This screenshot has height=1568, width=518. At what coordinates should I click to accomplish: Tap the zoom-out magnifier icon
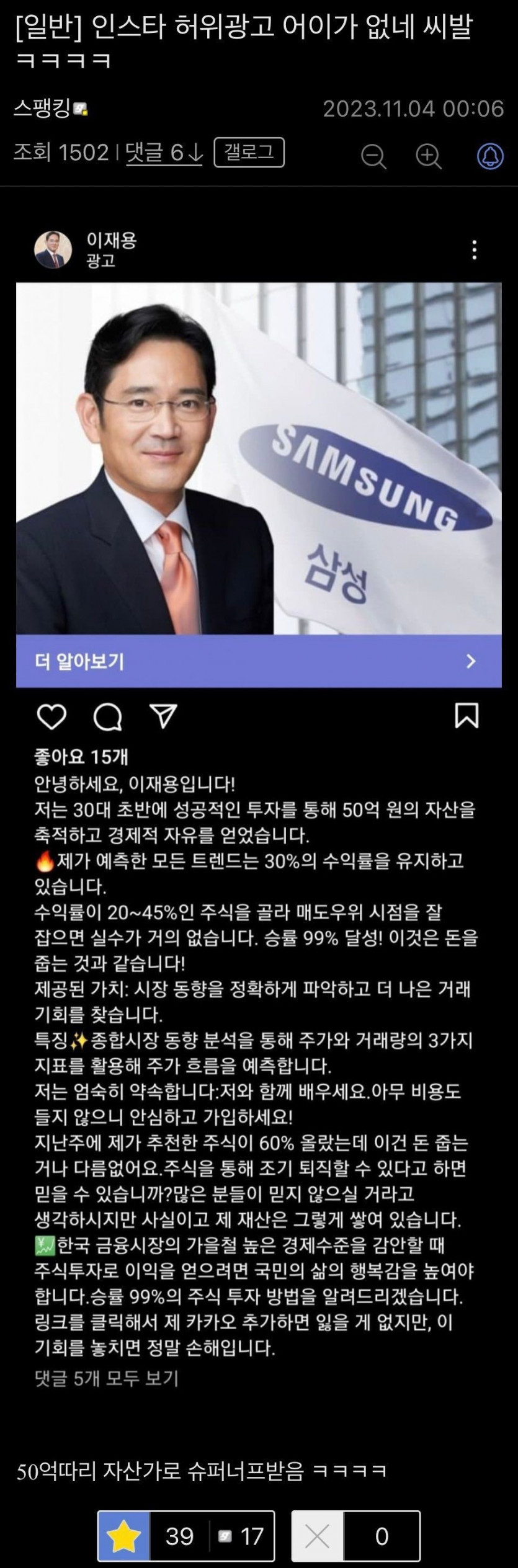tap(373, 156)
